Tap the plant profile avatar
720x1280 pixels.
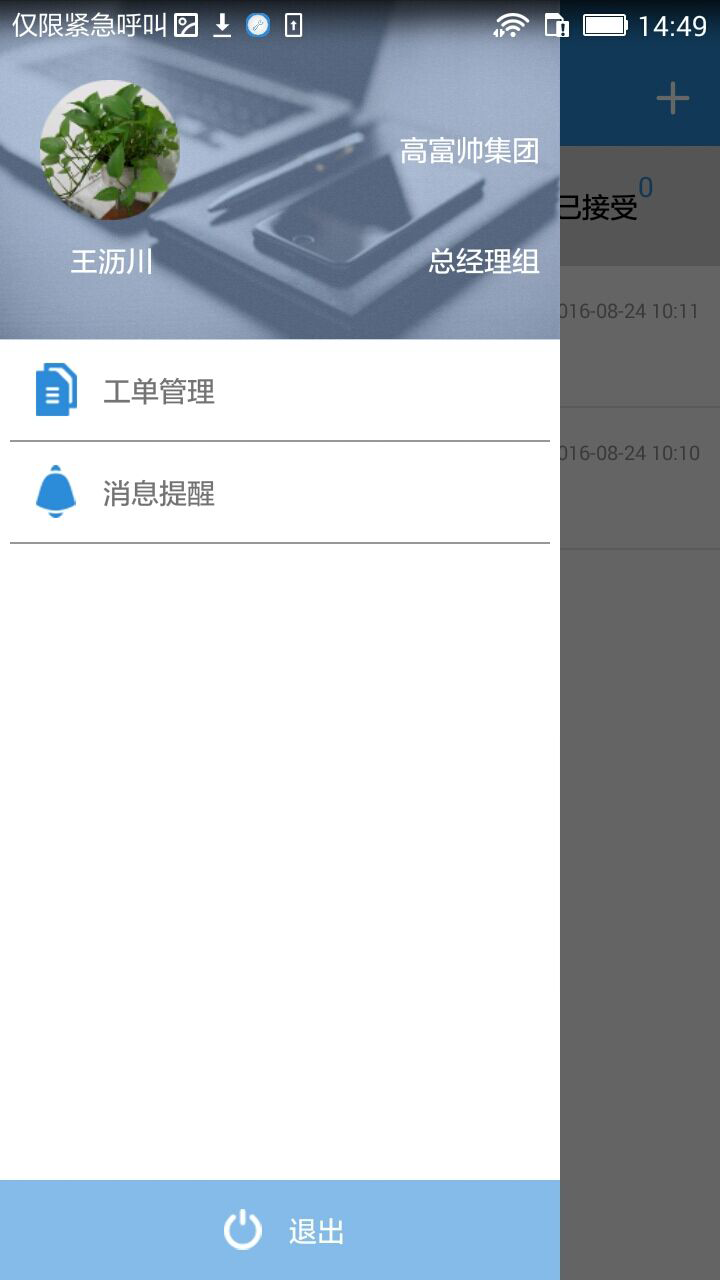coord(110,150)
